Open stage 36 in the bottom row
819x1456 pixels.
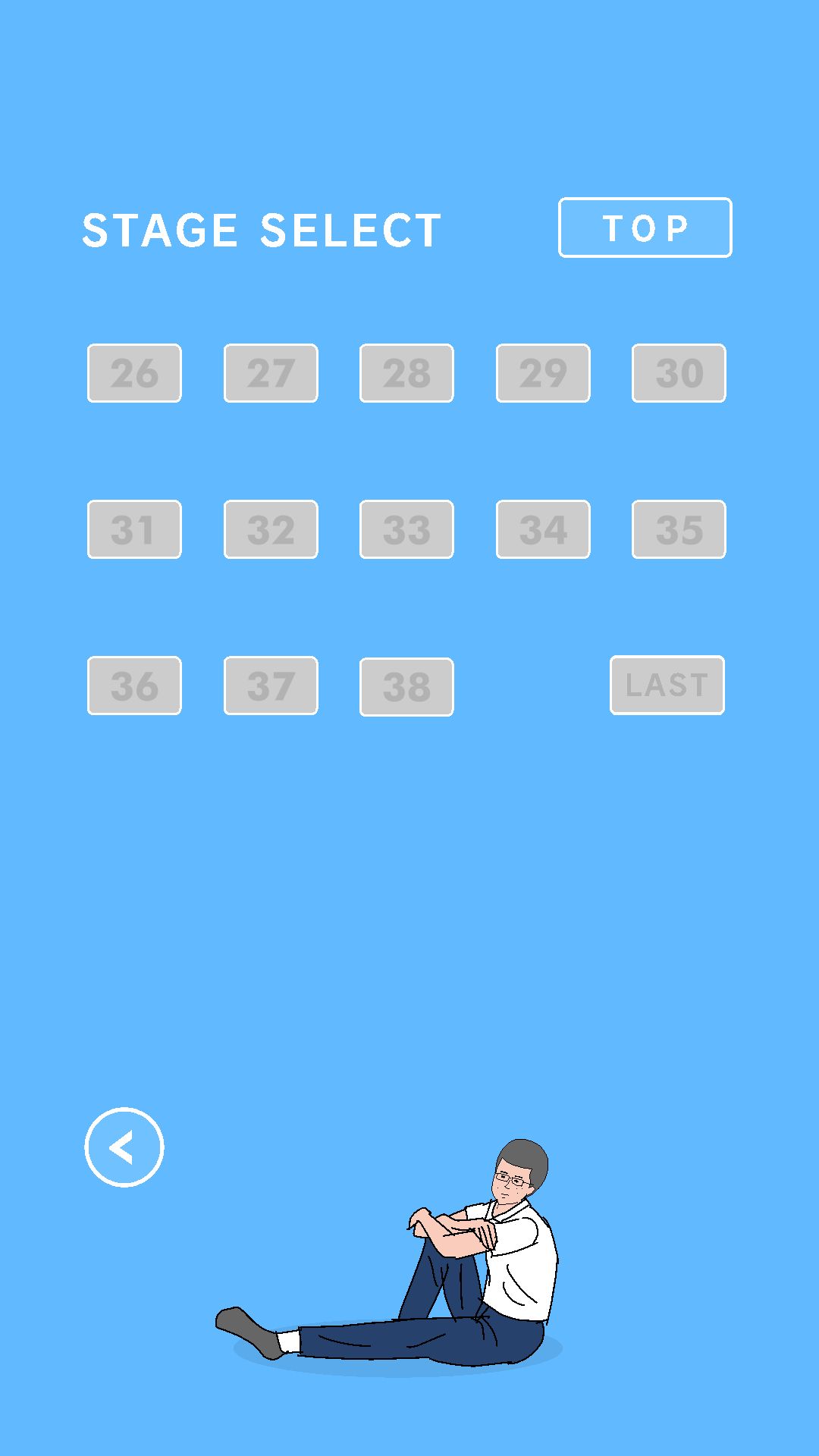point(133,686)
